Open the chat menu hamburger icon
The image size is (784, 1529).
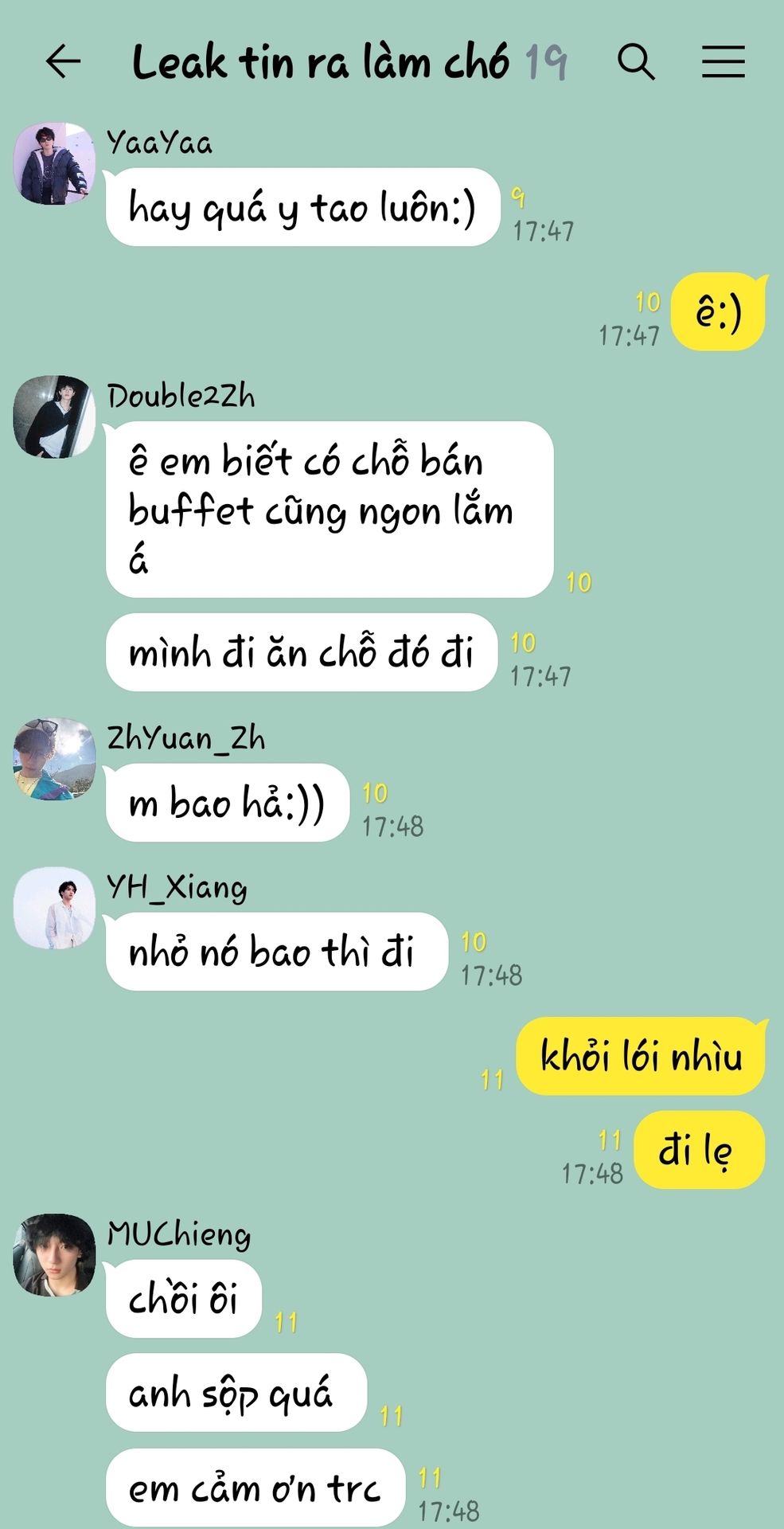pyautogui.click(x=723, y=61)
